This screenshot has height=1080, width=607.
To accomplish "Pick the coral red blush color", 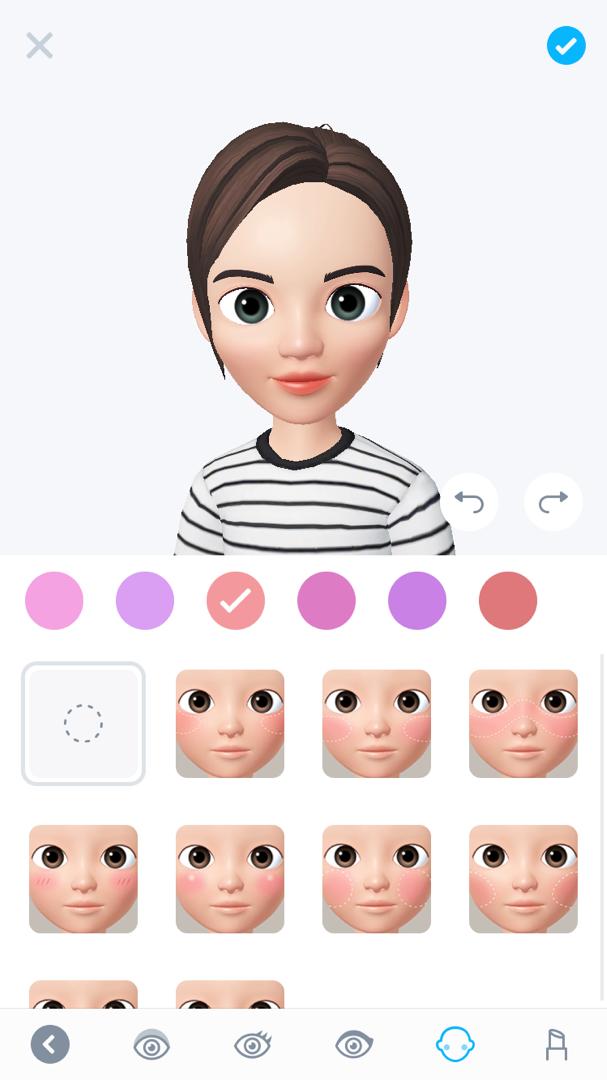I will [x=508, y=601].
